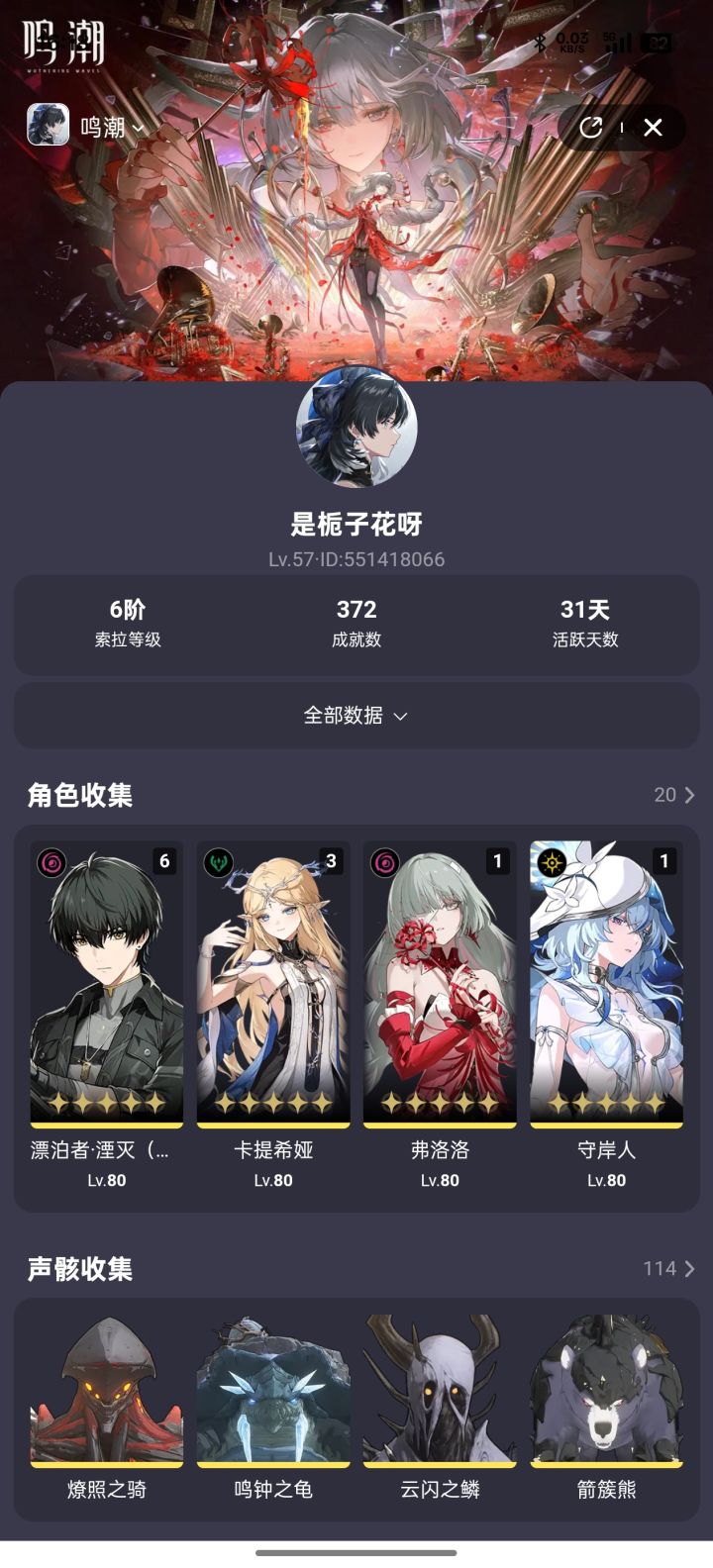Viewport: 713px width, 1568px height.
Task: Tap the yellow star rating bar under 弗洛洛
Action: coord(439,1108)
